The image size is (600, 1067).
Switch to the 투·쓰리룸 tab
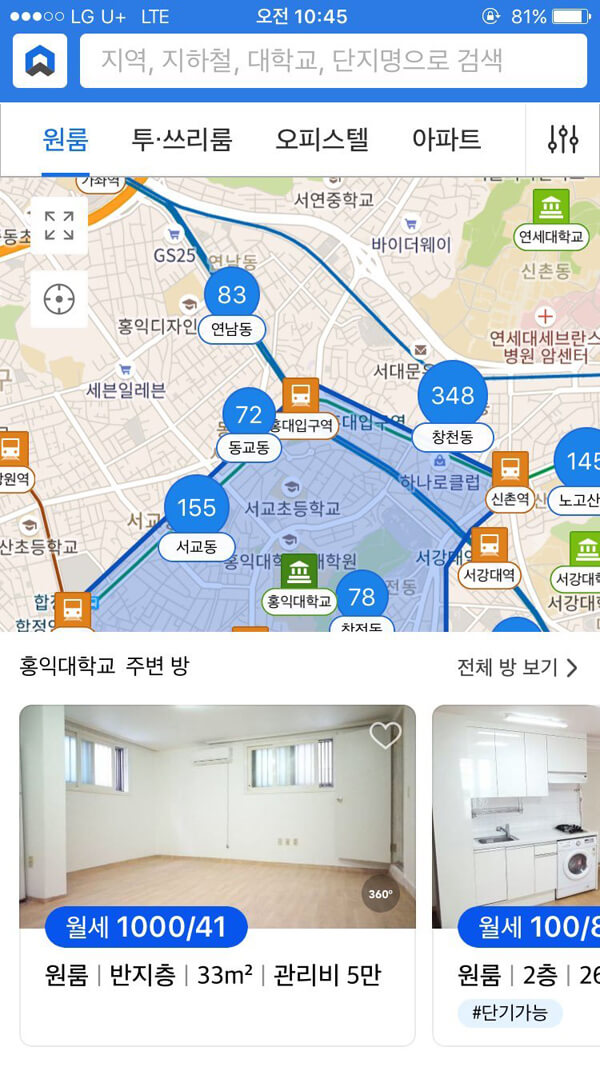pyautogui.click(x=182, y=140)
